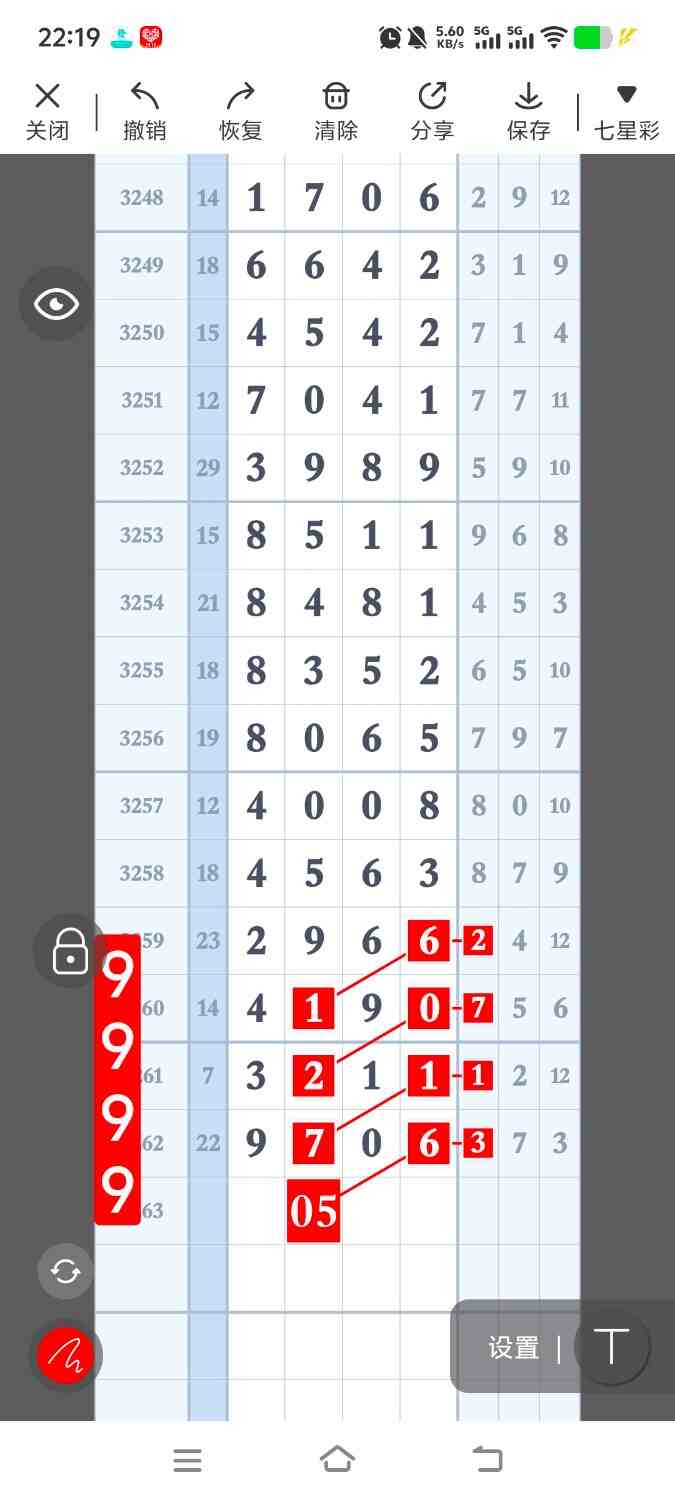Go to the home screen
675x1500 pixels.
point(337,1460)
